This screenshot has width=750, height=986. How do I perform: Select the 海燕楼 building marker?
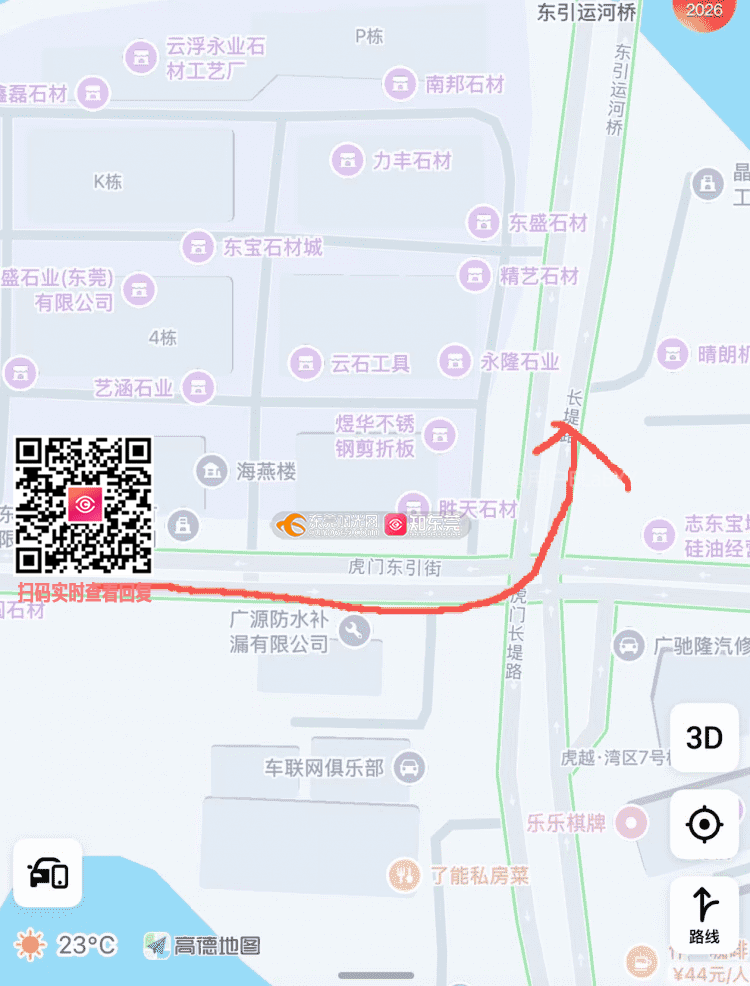pyautogui.click(x=211, y=469)
